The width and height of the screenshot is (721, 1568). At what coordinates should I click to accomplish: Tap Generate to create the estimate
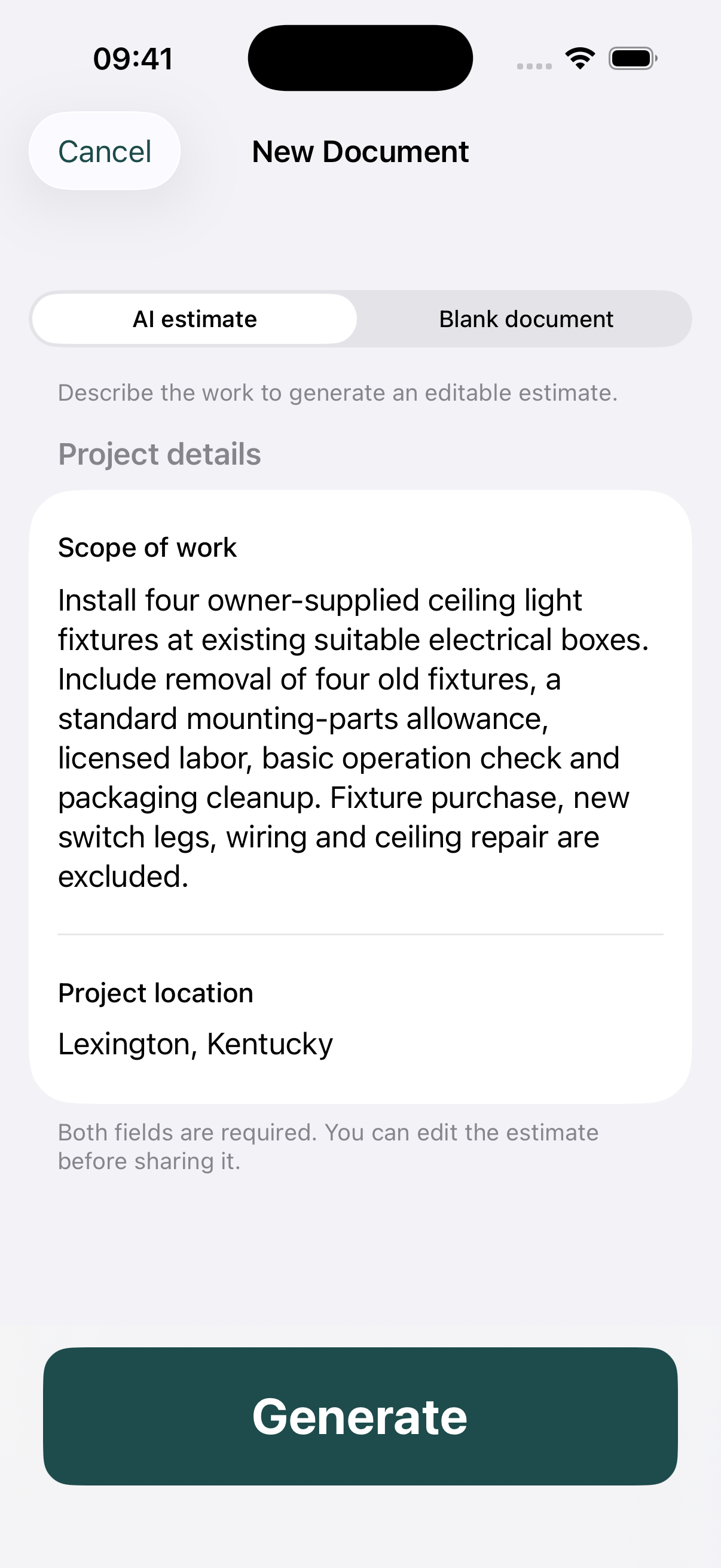pos(360,1417)
